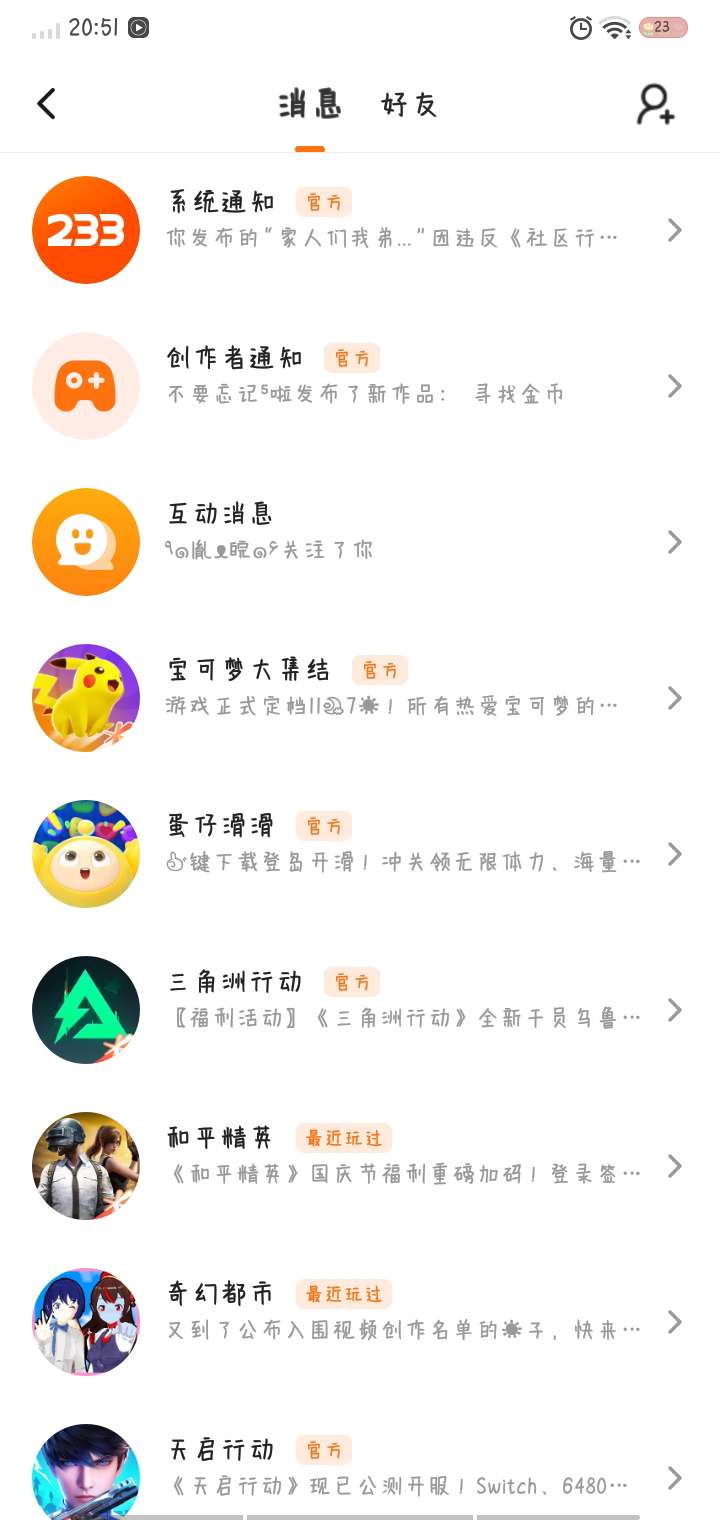Go back using the top-left arrow
The width and height of the screenshot is (720, 1520).
[x=46, y=104]
